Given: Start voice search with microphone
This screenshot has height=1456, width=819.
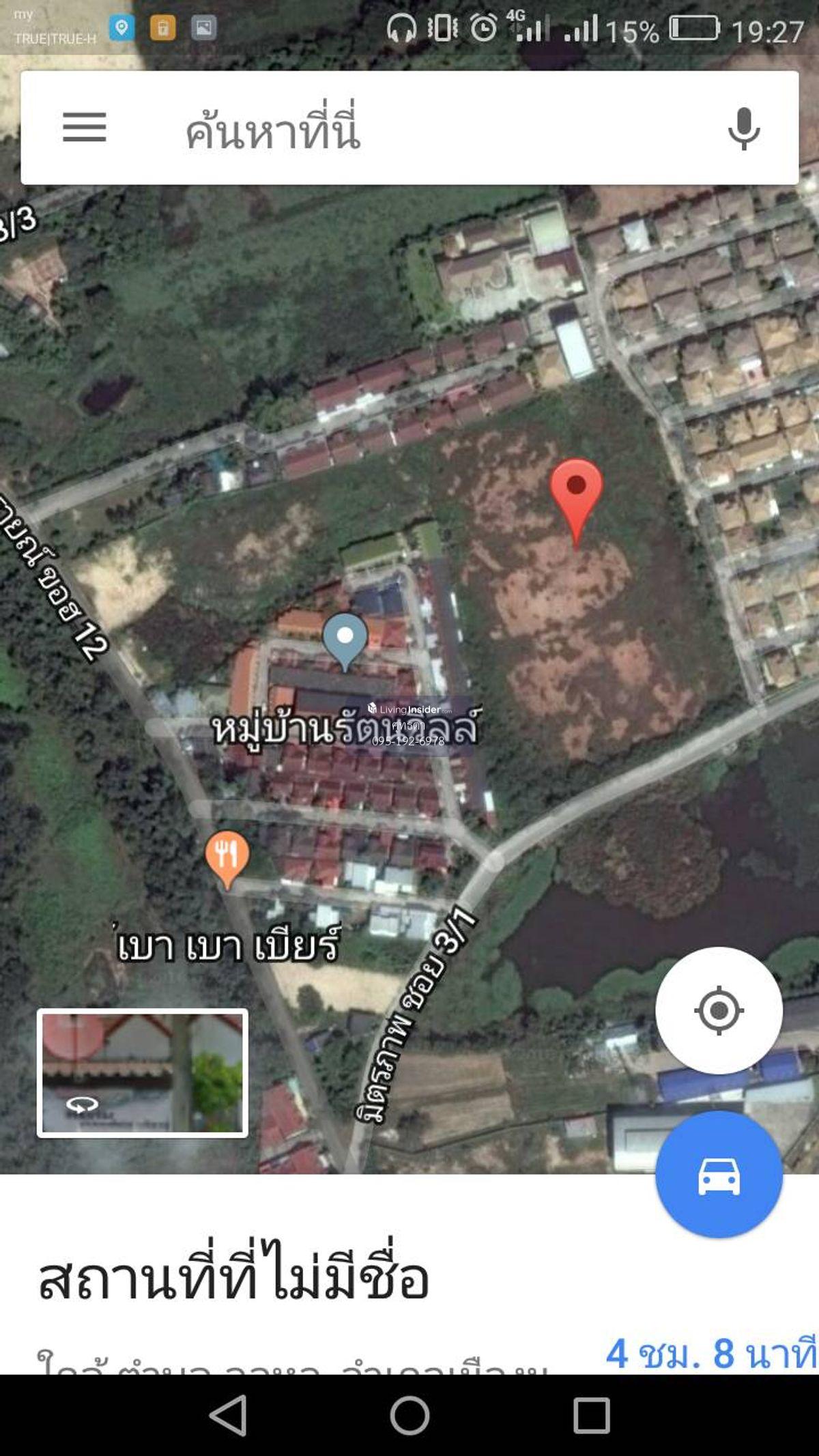Looking at the screenshot, I should click(743, 128).
